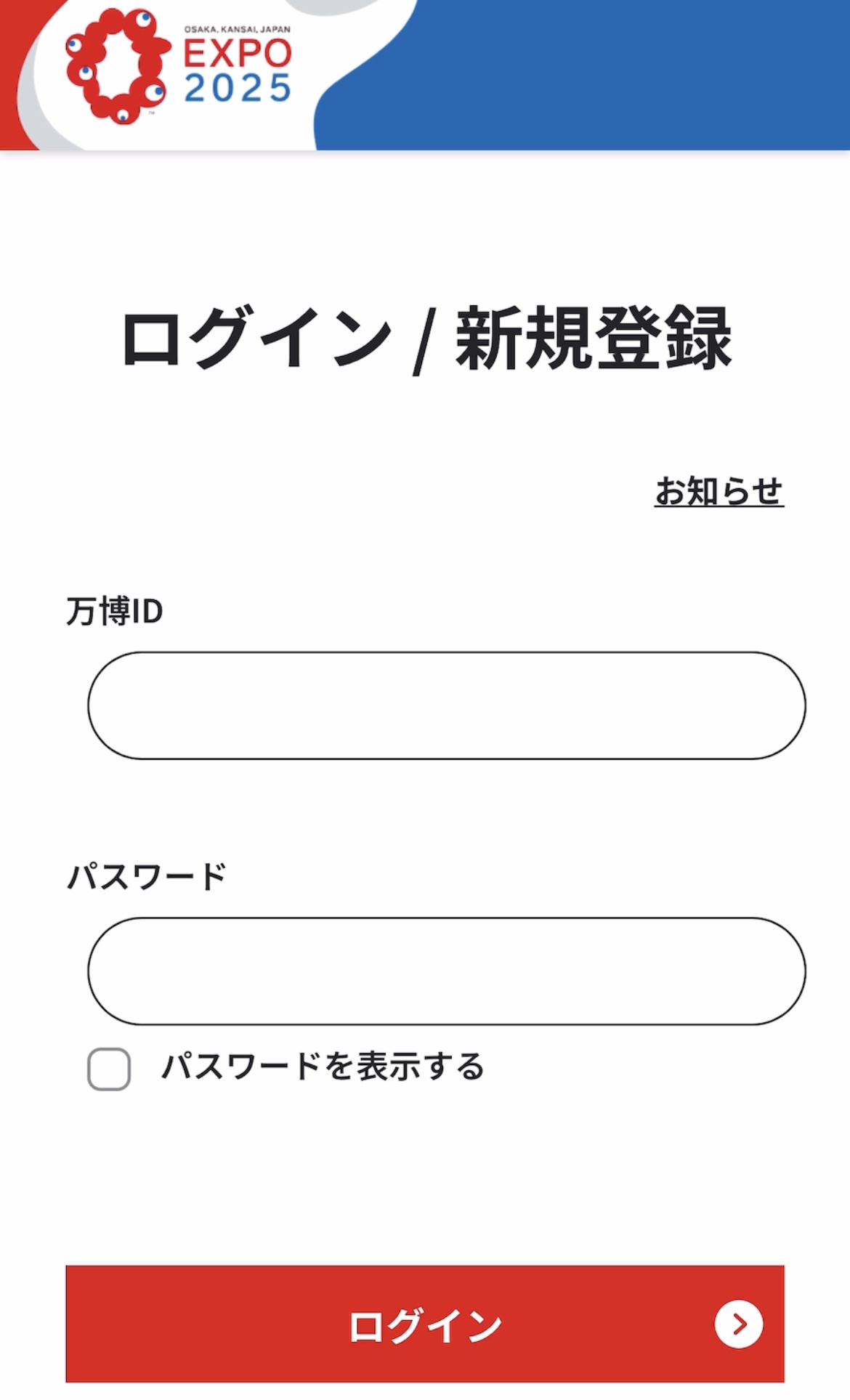Check the パスワードを表示する box
The height and width of the screenshot is (1400, 850).
click(109, 1069)
